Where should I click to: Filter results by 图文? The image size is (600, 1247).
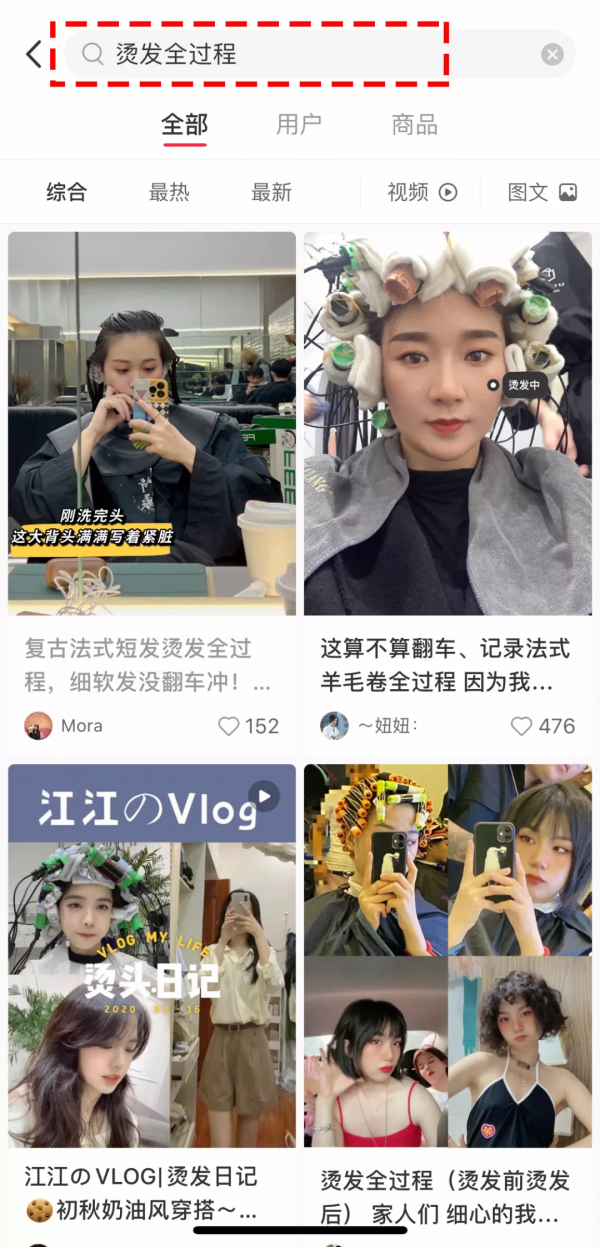click(541, 192)
